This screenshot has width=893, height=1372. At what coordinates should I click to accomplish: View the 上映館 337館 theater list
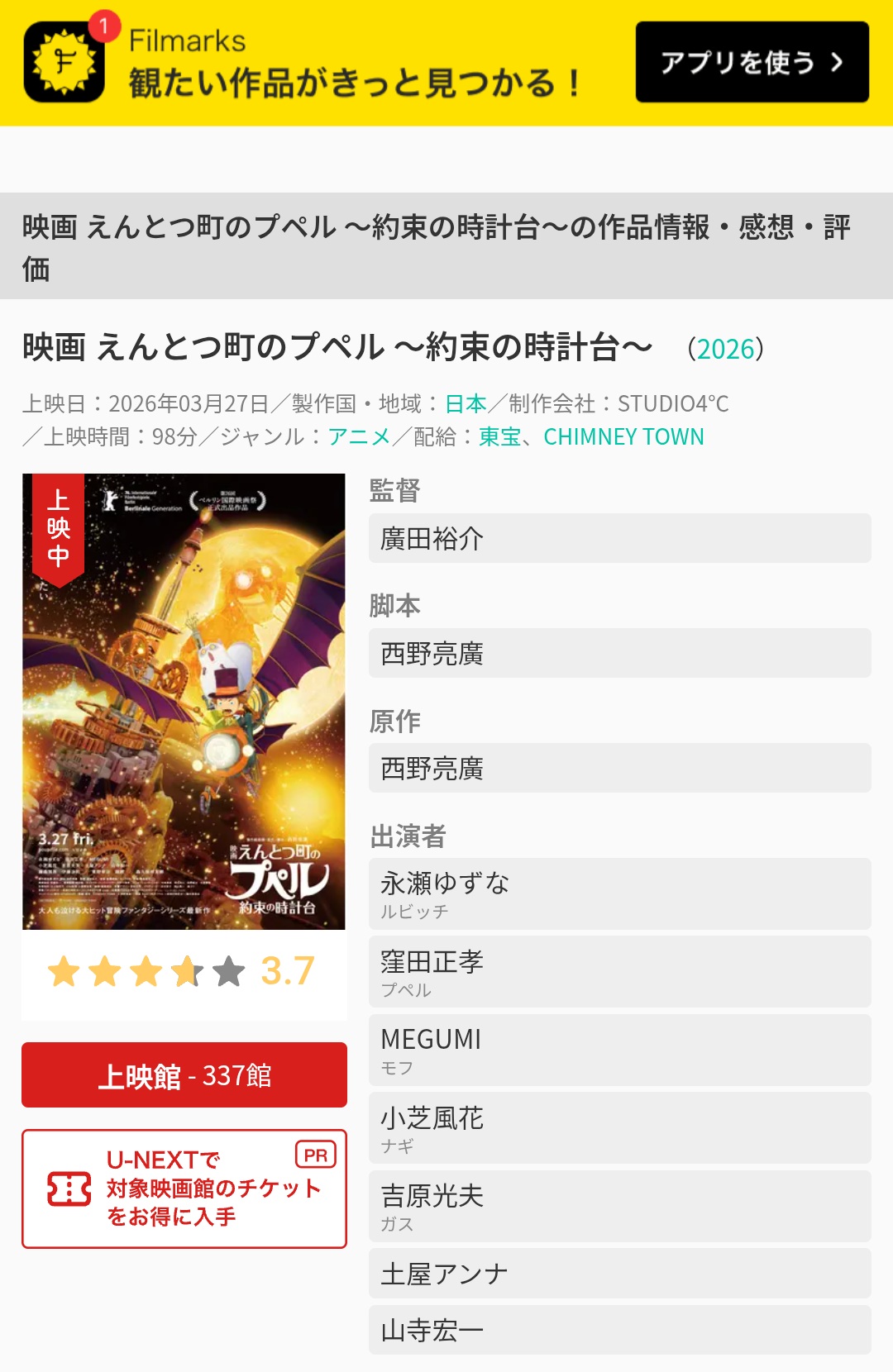184,1075
